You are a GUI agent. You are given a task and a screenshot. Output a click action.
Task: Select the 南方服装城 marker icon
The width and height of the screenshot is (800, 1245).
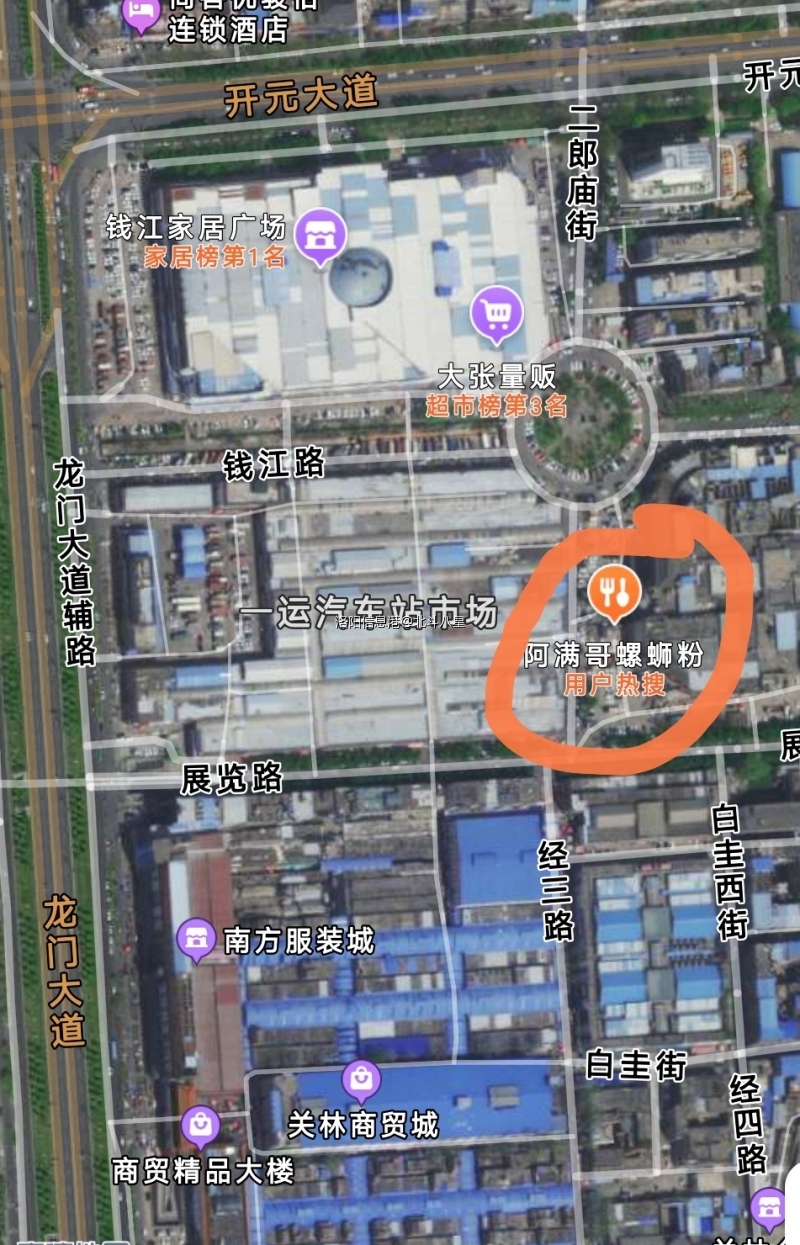(x=197, y=938)
